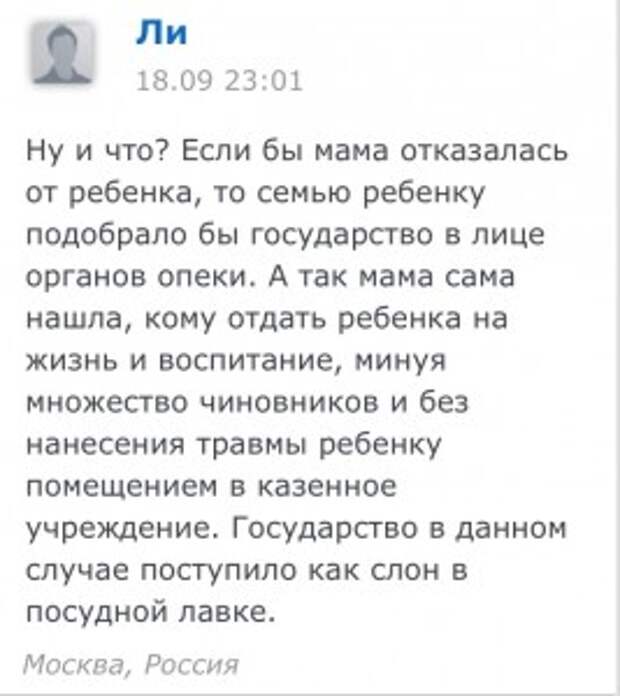Tap the commenter's avatar picture

(x=62, y=53)
